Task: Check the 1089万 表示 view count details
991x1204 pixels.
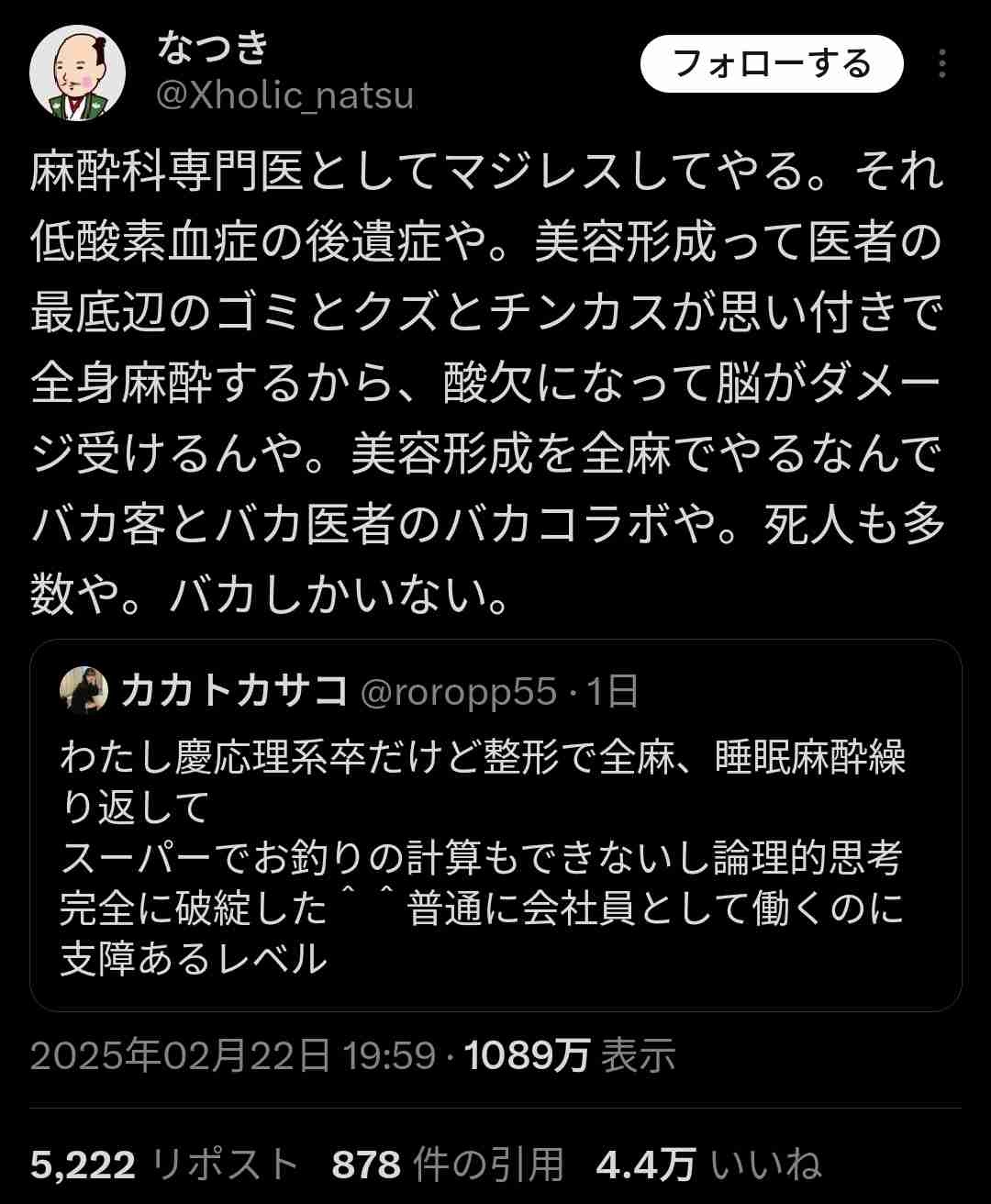Action: (571, 1056)
